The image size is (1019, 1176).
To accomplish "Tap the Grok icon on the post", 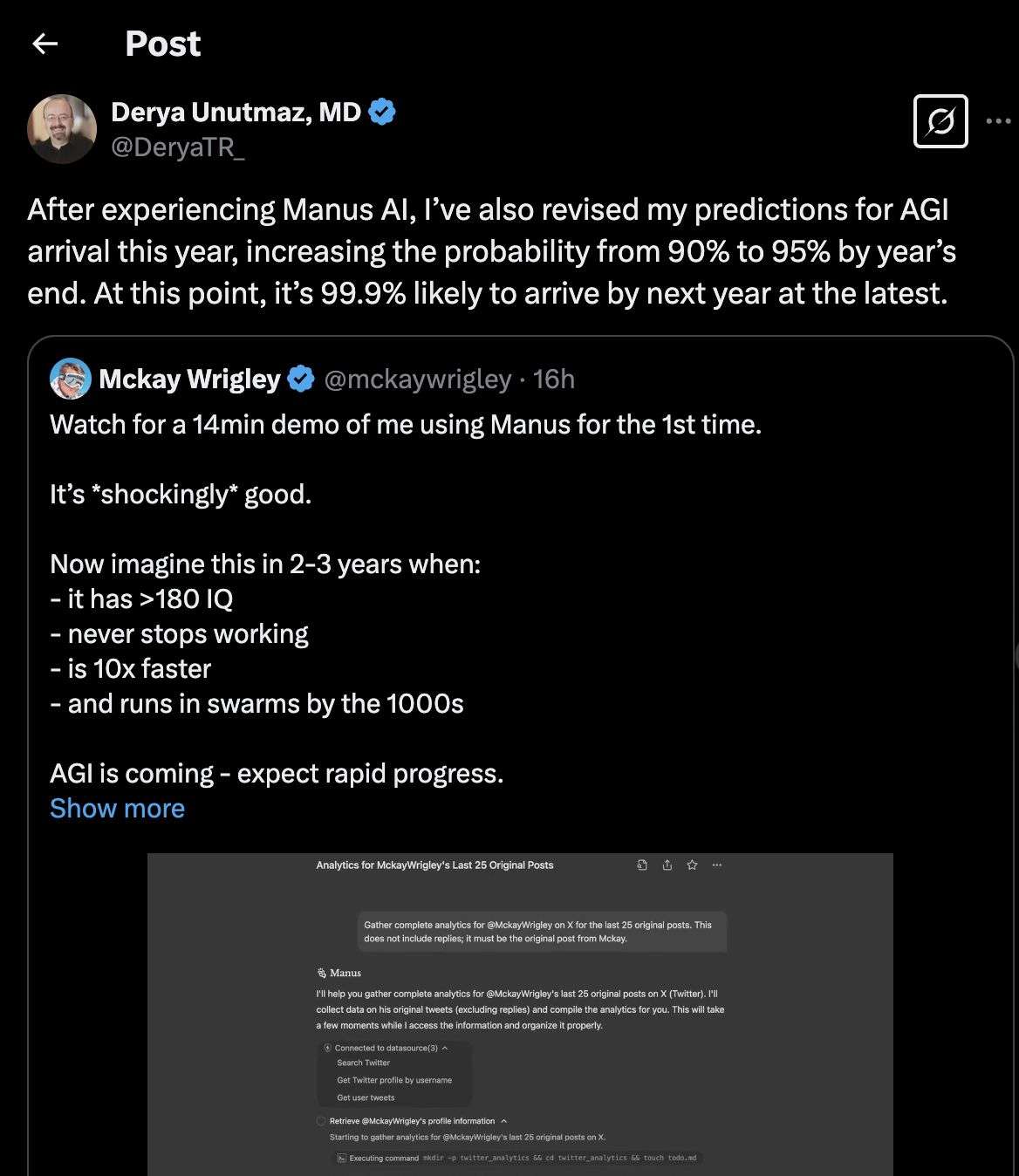I will pyautogui.click(x=940, y=121).
